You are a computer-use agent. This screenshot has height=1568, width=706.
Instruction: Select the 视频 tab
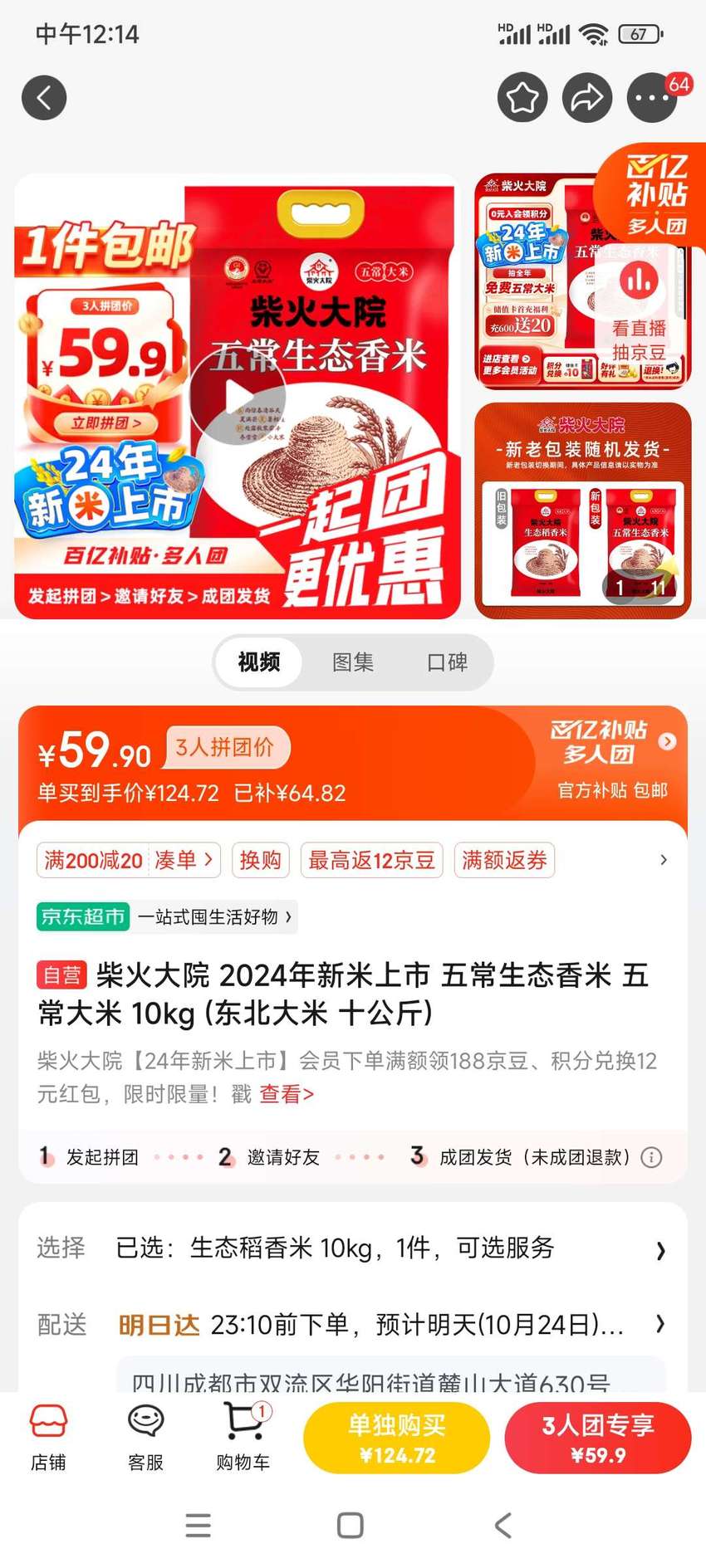tap(258, 662)
